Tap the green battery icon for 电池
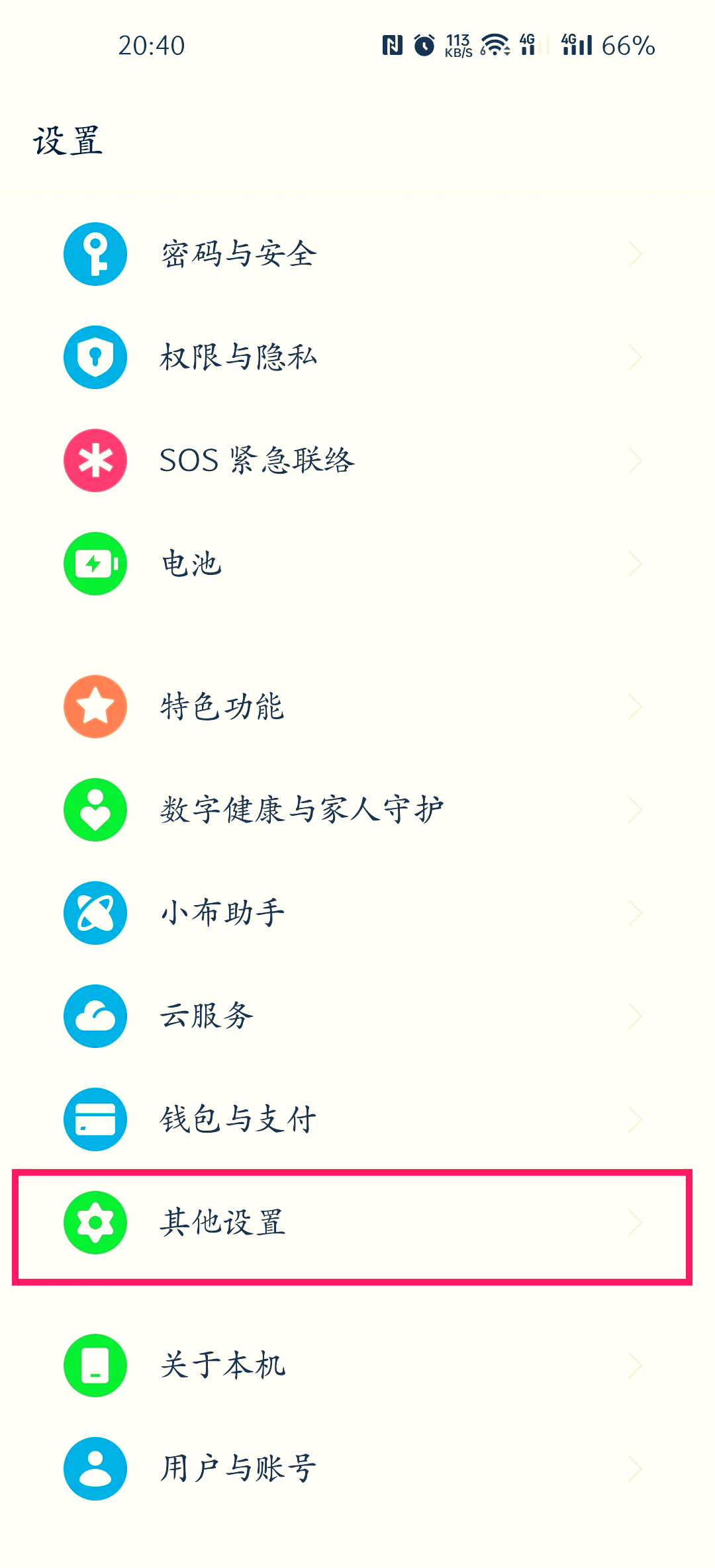715x1568 pixels. point(94,563)
